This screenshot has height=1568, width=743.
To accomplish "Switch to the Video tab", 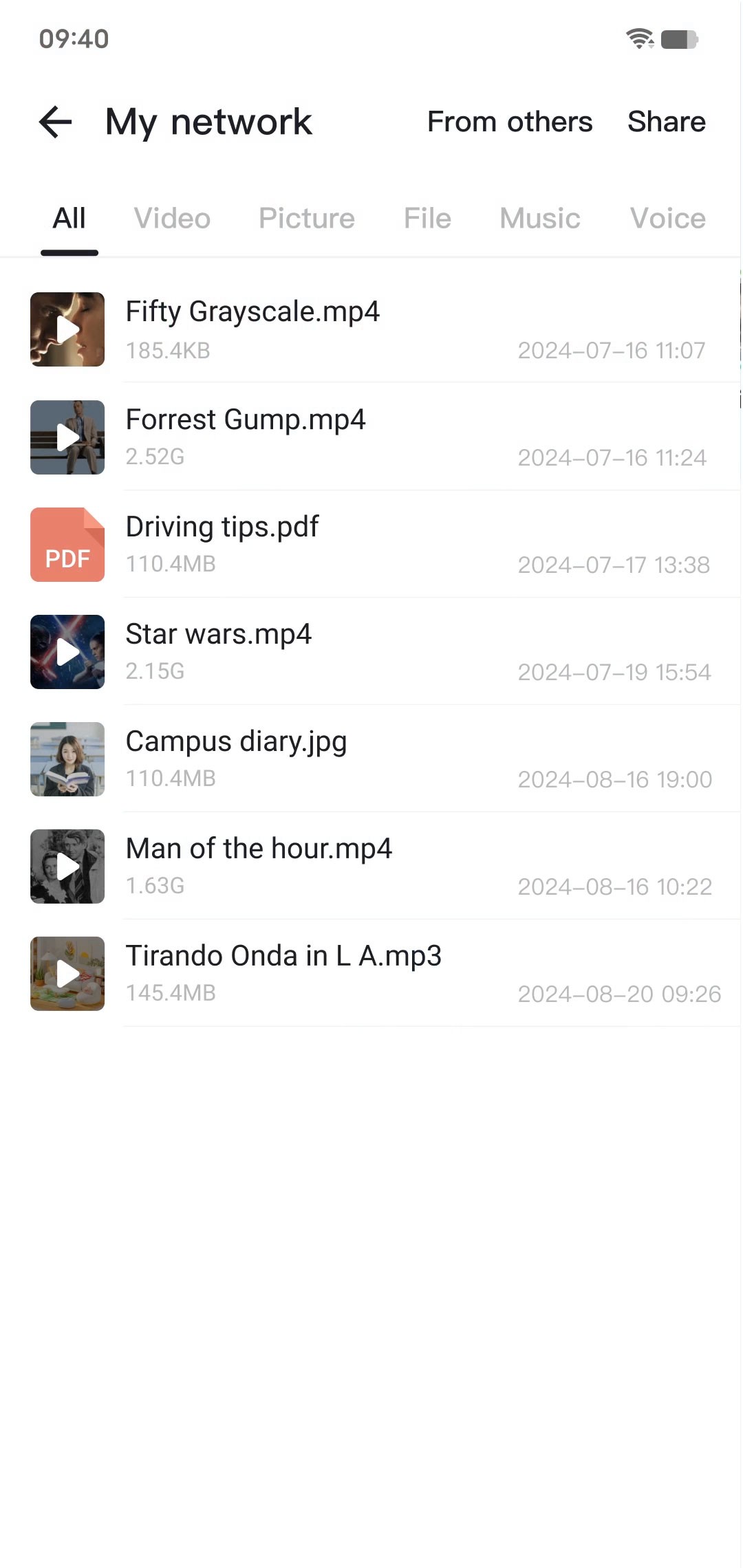I will [x=172, y=219].
